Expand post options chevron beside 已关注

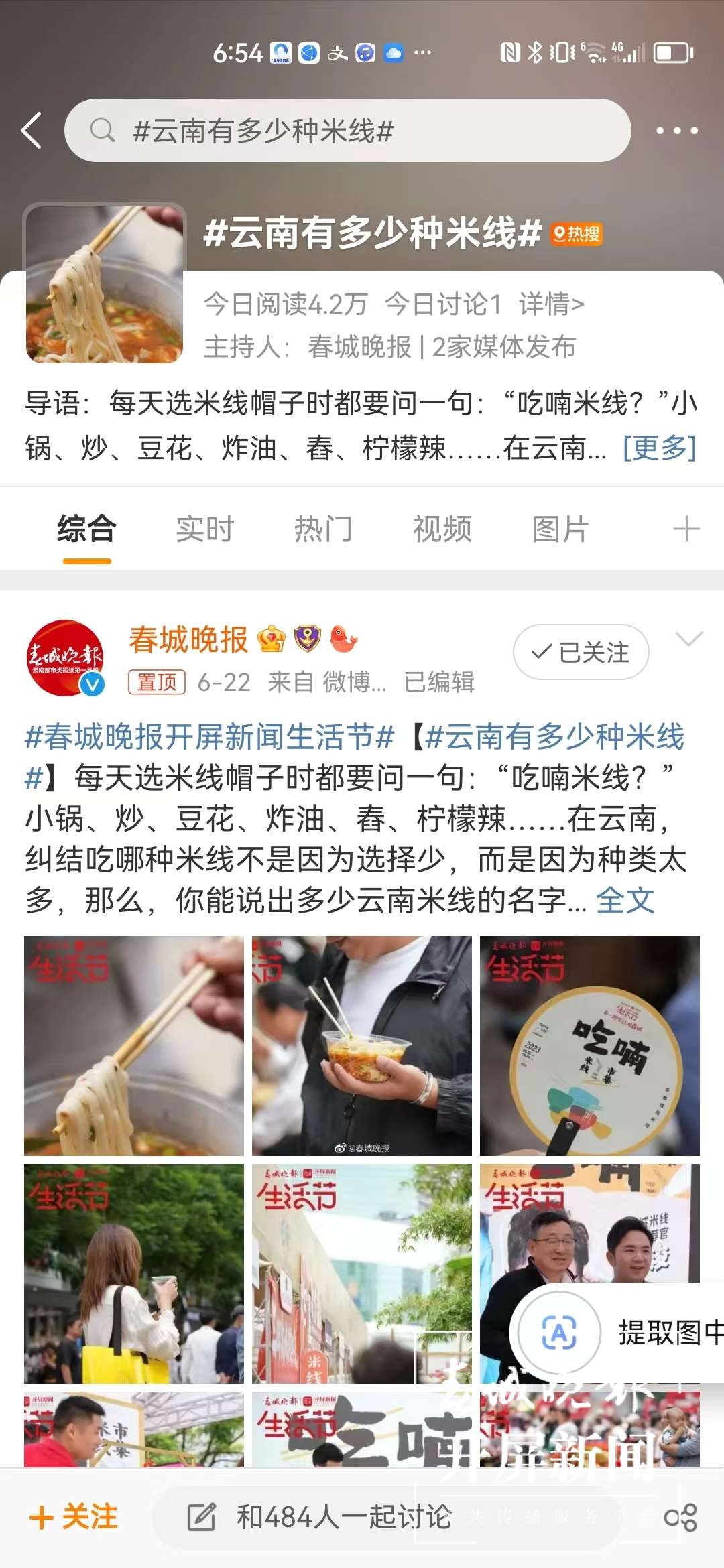(688, 639)
